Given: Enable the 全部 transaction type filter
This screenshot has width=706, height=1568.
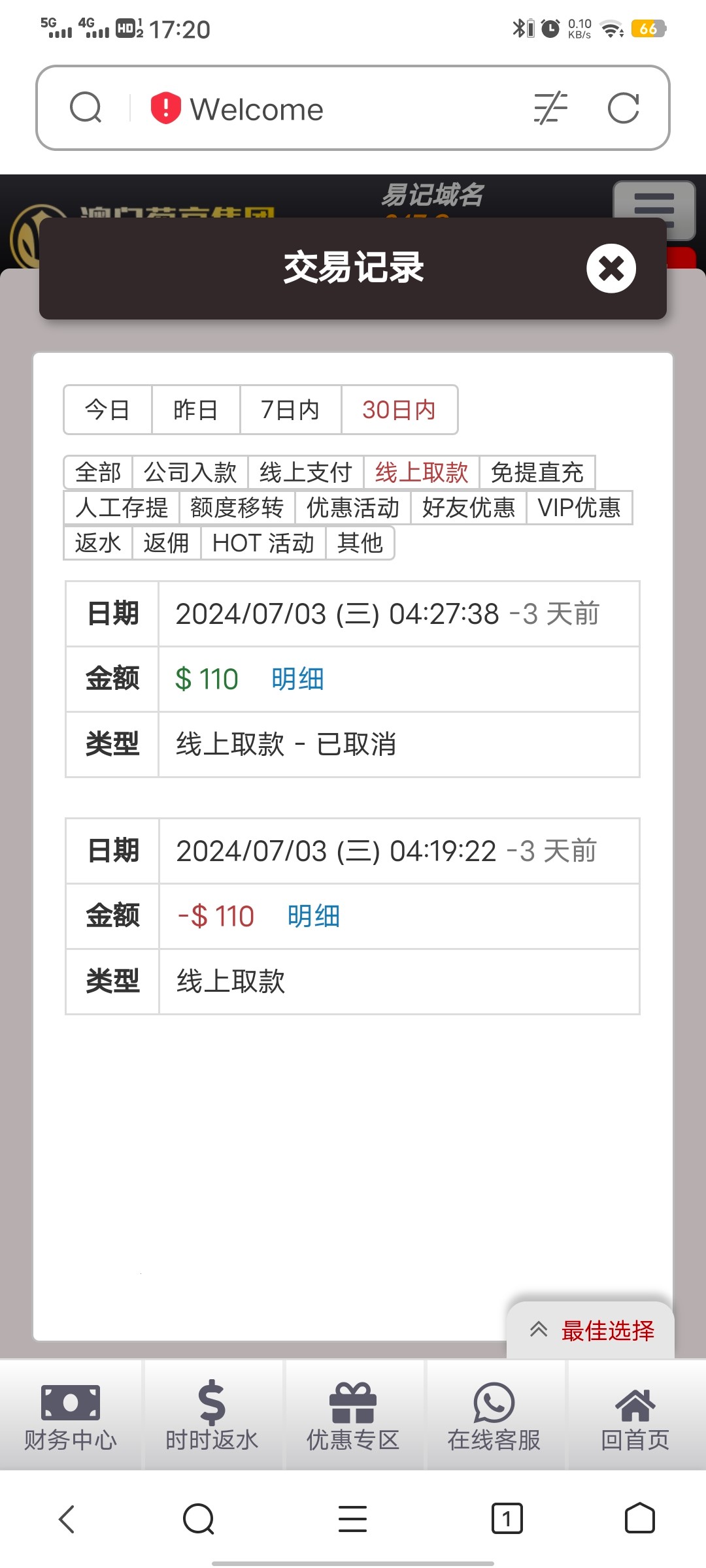Looking at the screenshot, I should pyautogui.click(x=97, y=472).
